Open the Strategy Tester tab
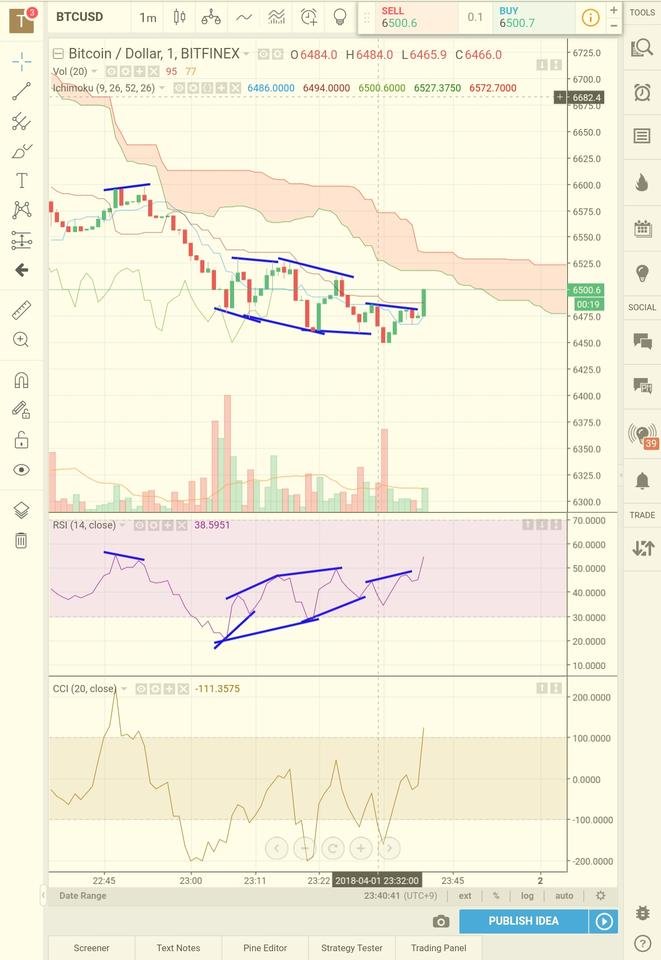Image resolution: width=661 pixels, height=960 pixels. pyautogui.click(x=352, y=947)
